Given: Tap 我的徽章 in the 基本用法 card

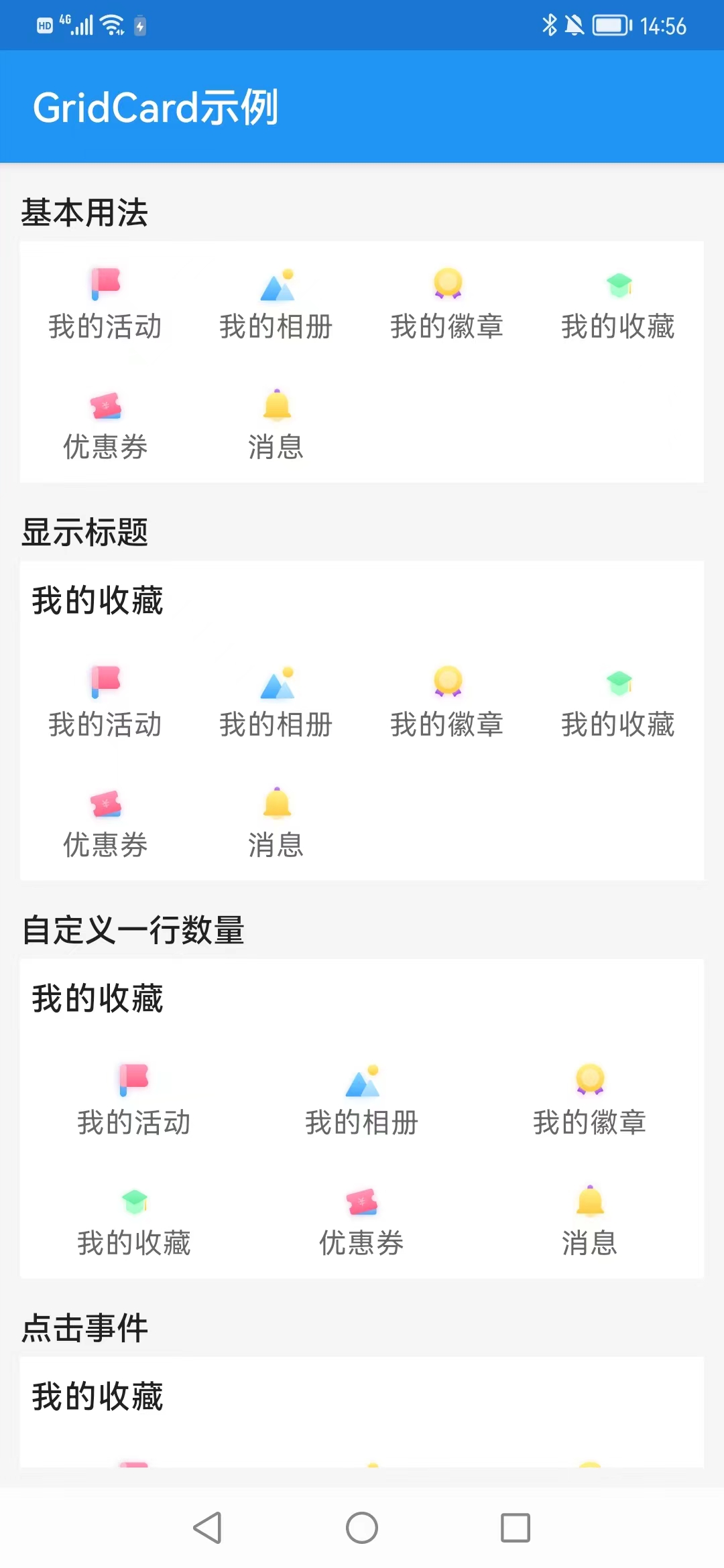Looking at the screenshot, I should tap(447, 305).
